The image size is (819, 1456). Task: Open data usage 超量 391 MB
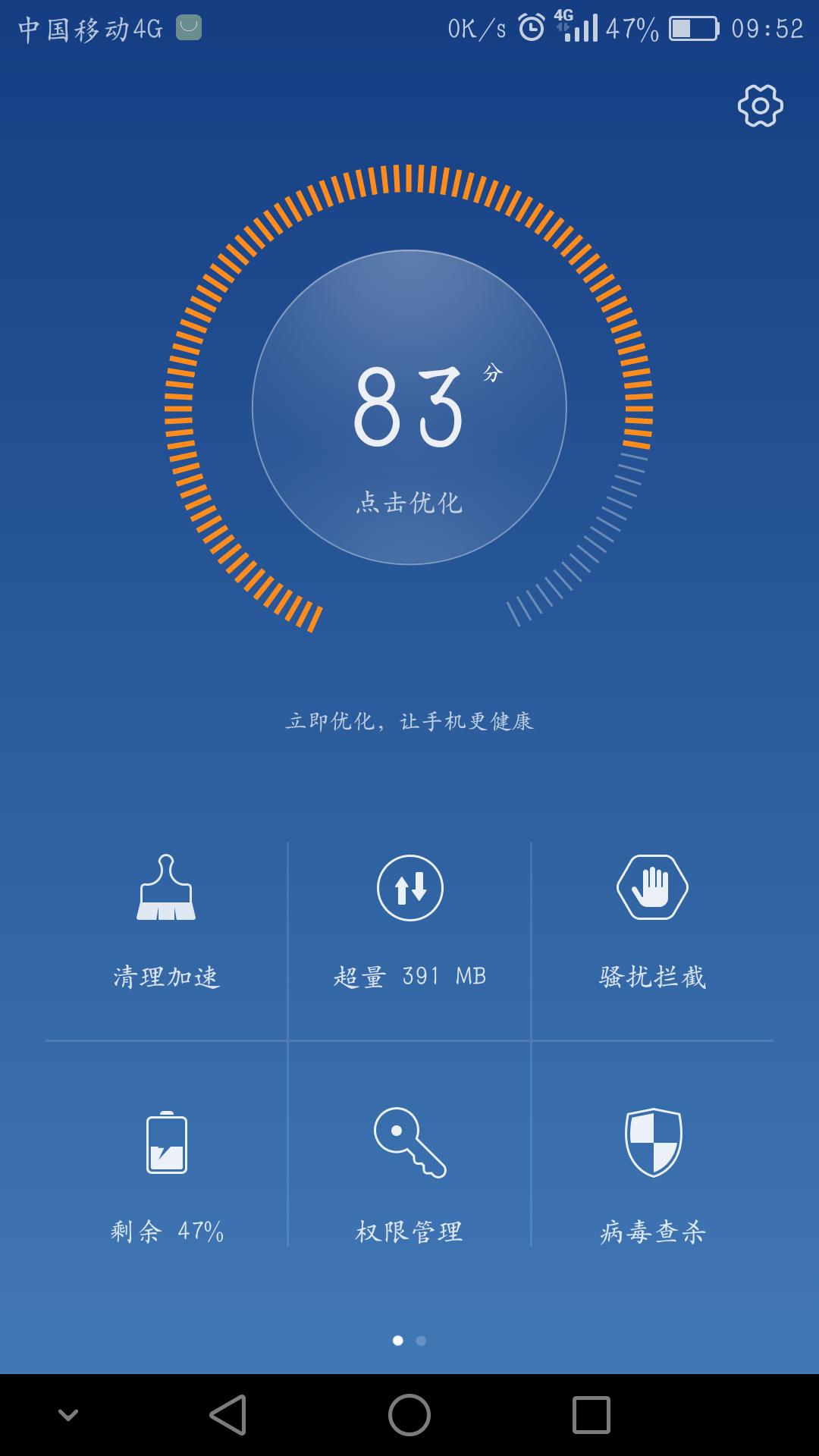point(409,923)
